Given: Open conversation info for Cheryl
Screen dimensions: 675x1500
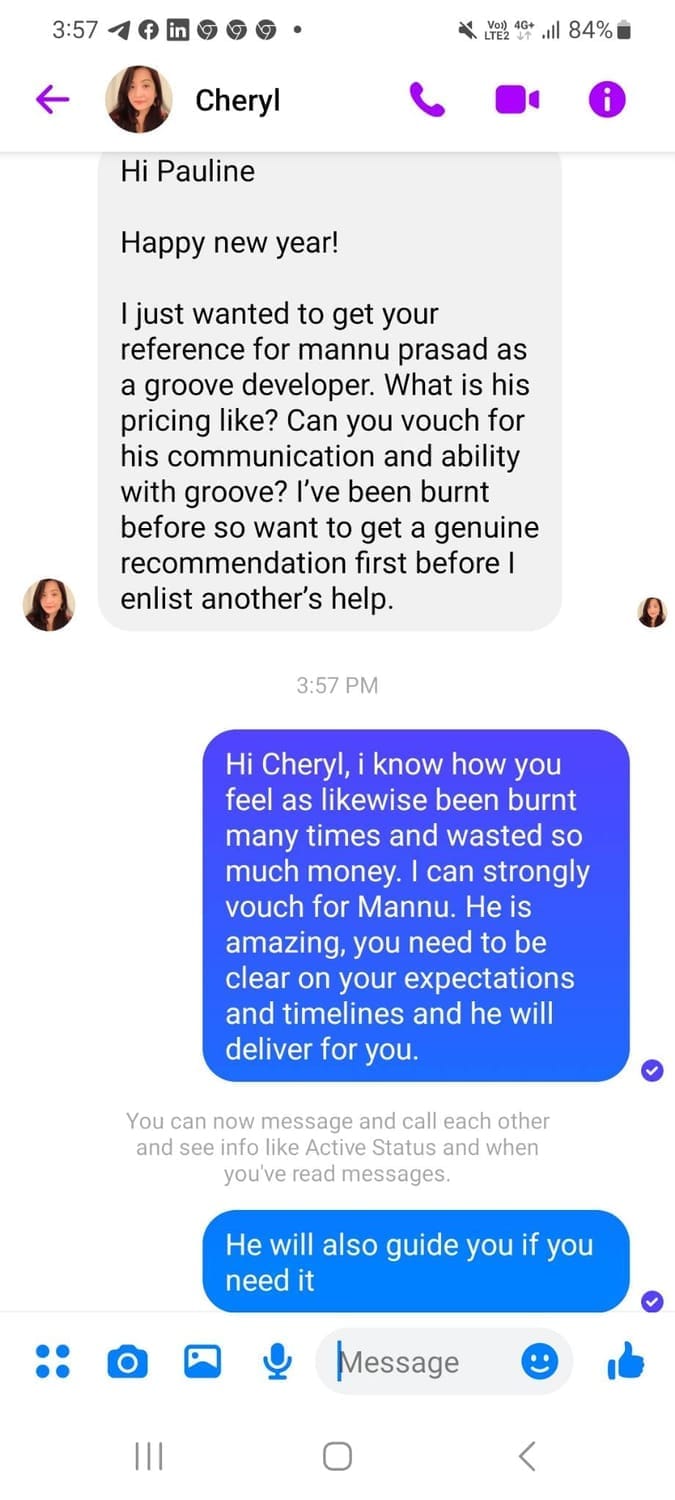Looking at the screenshot, I should pos(607,99).
